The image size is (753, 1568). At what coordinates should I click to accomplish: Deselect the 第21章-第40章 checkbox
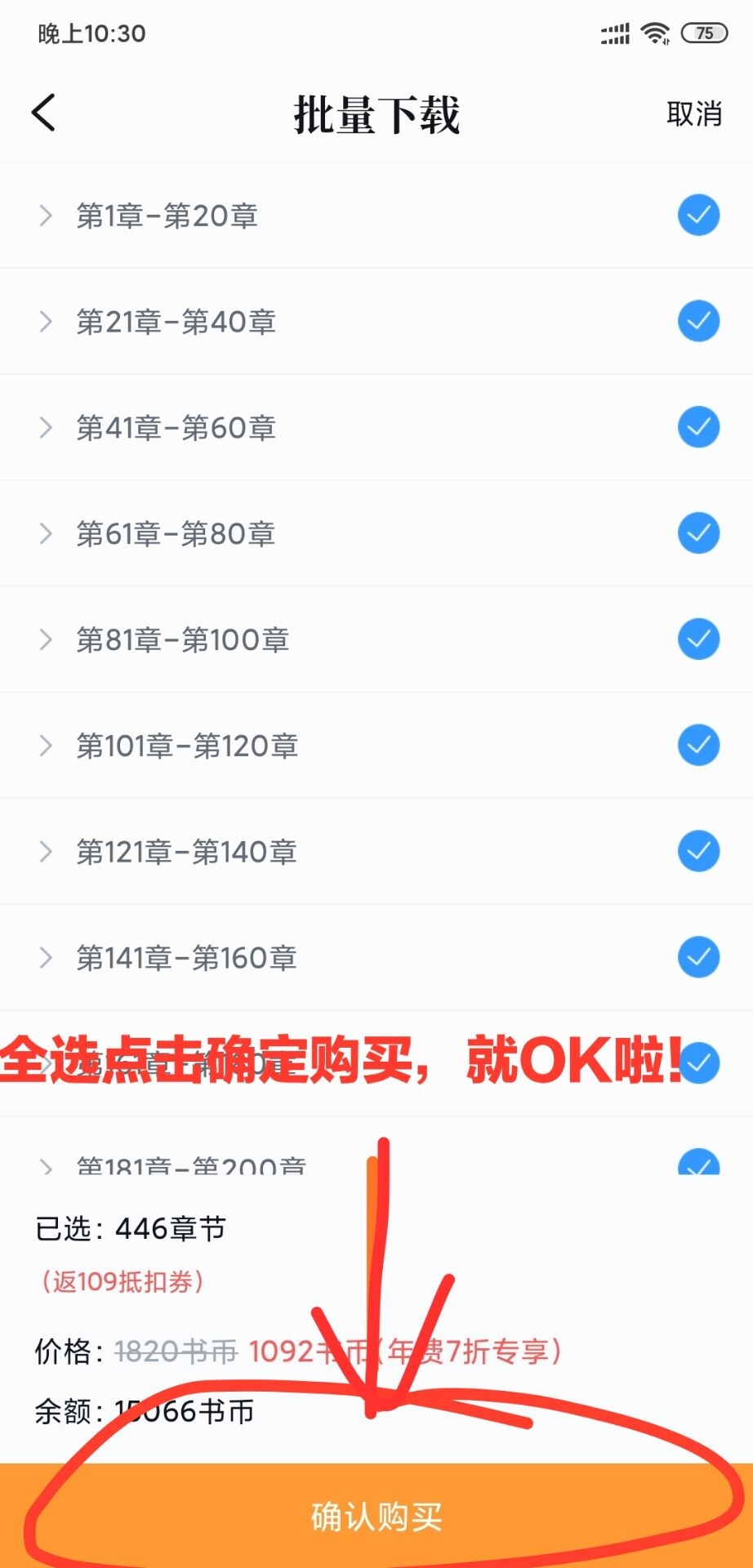pyautogui.click(x=698, y=321)
